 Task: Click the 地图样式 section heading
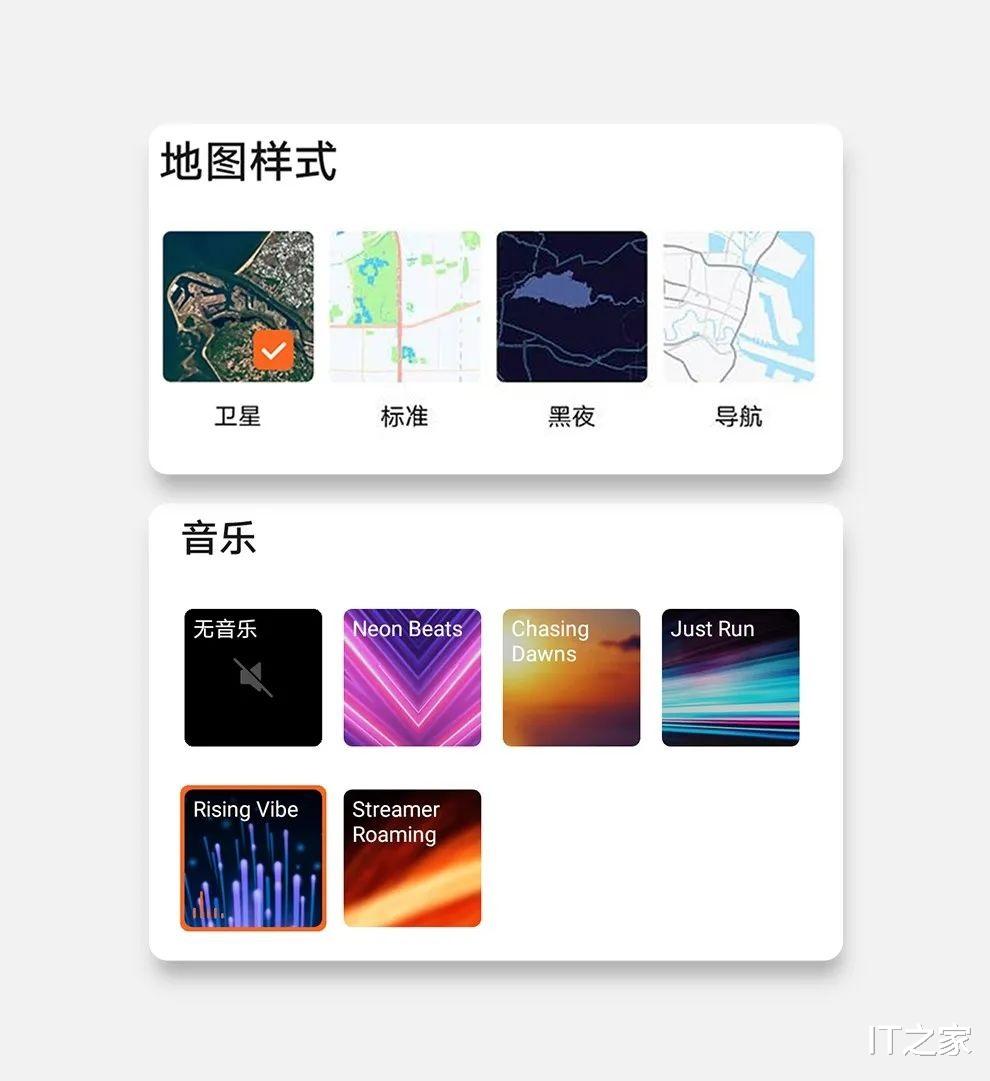(x=249, y=161)
